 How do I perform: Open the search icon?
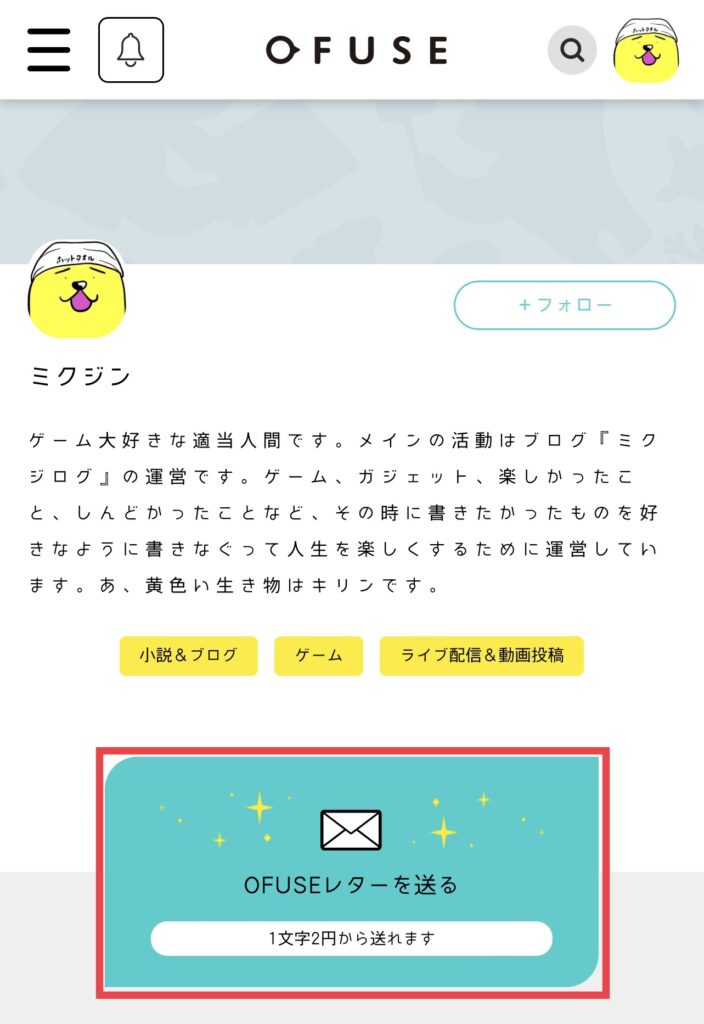click(x=572, y=50)
